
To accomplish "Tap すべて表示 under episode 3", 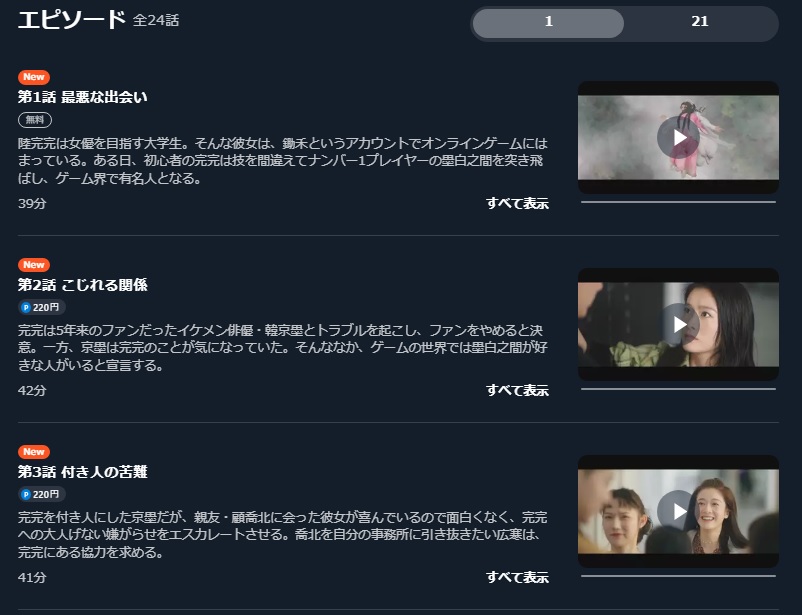I will pyautogui.click(x=517, y=577).
